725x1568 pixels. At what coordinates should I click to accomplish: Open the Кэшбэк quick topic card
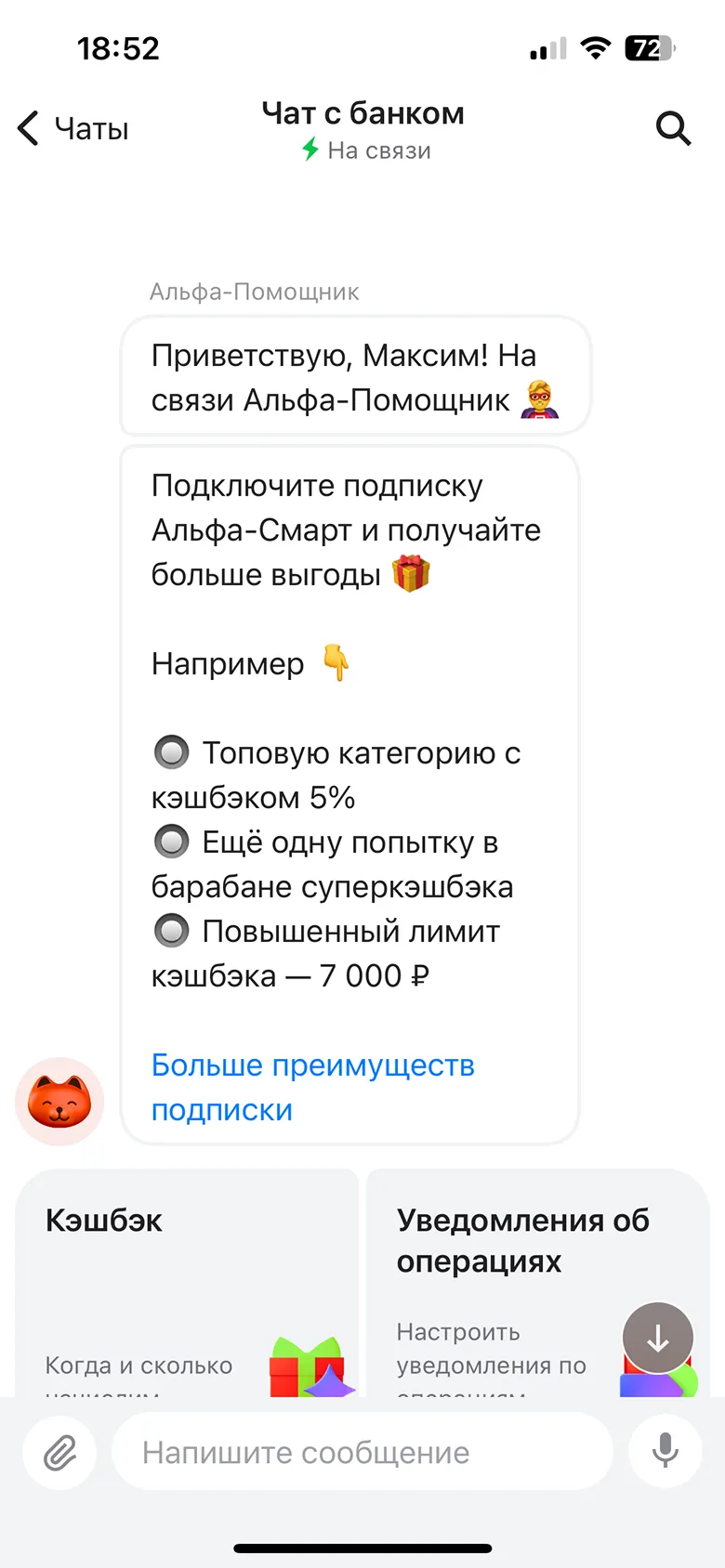186,1282
